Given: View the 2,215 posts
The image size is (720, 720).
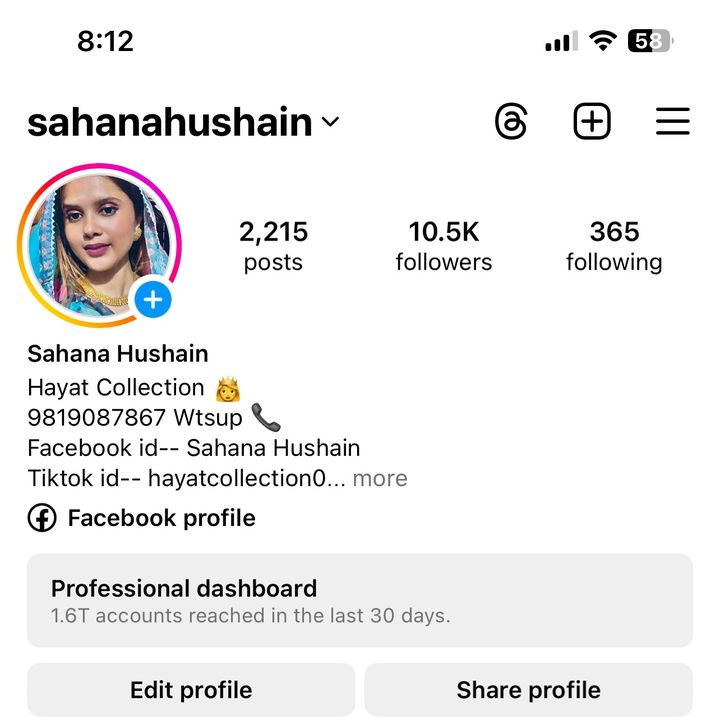Looking at the screenshot, I should (x=273, y=246).
